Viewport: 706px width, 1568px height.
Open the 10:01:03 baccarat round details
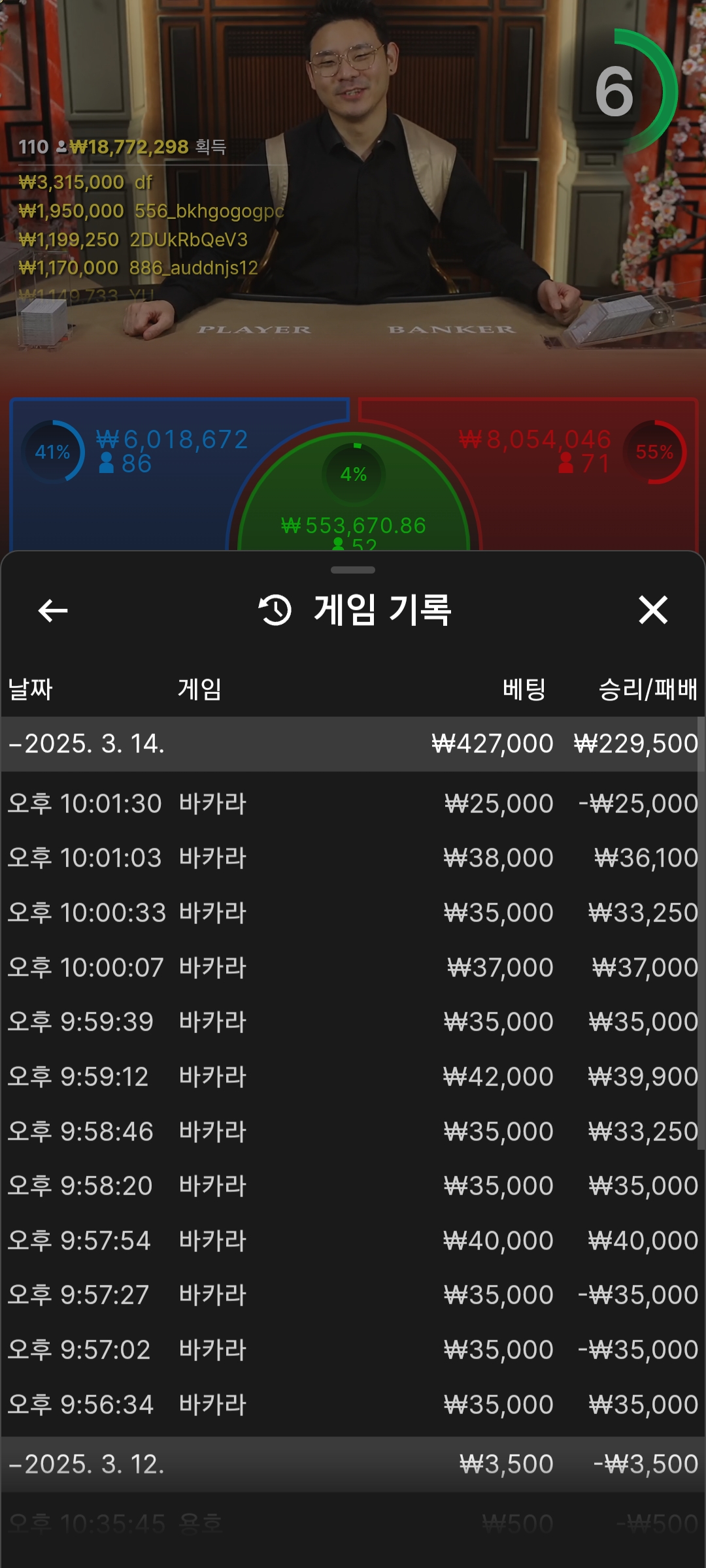click(x=353, y=858)
